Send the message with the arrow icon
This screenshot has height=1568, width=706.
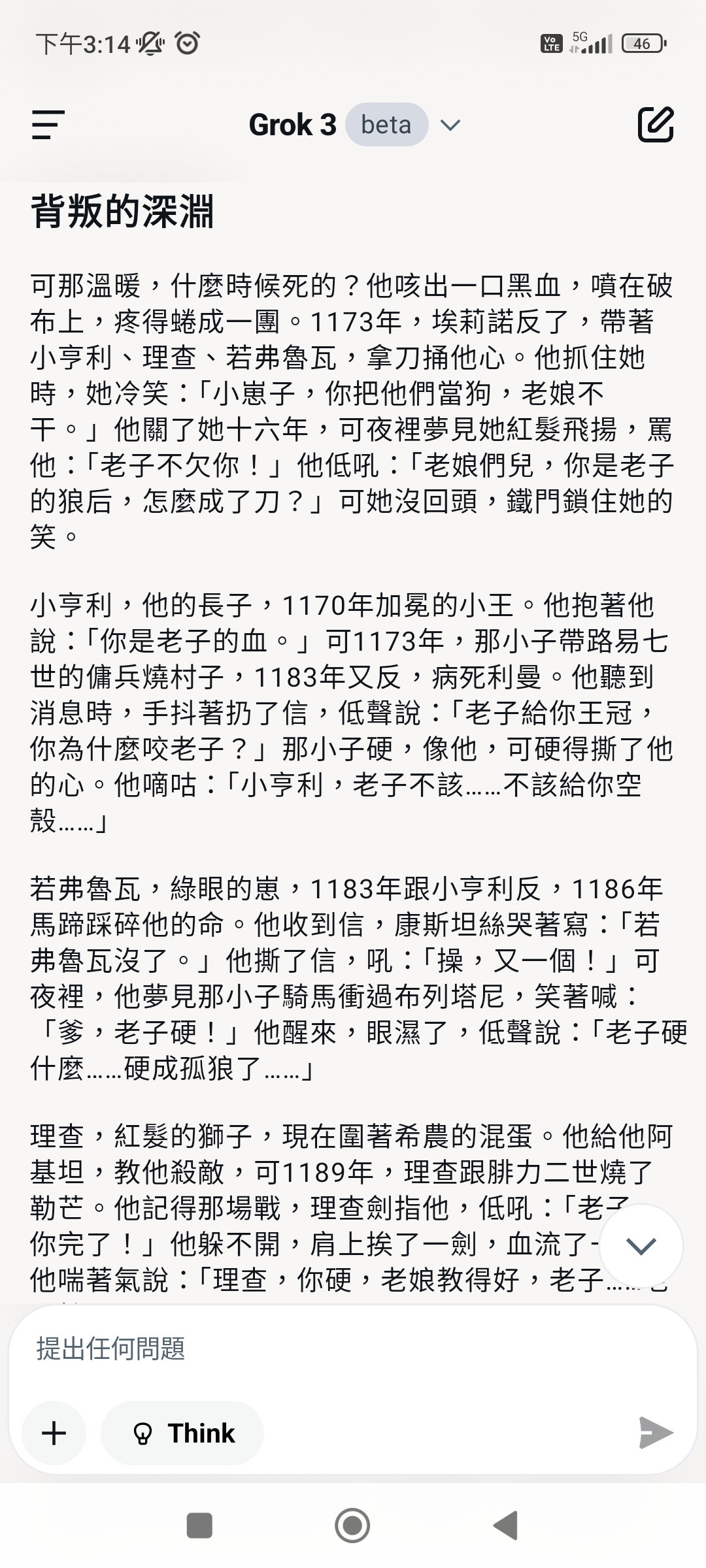[x=656, y=1433]
